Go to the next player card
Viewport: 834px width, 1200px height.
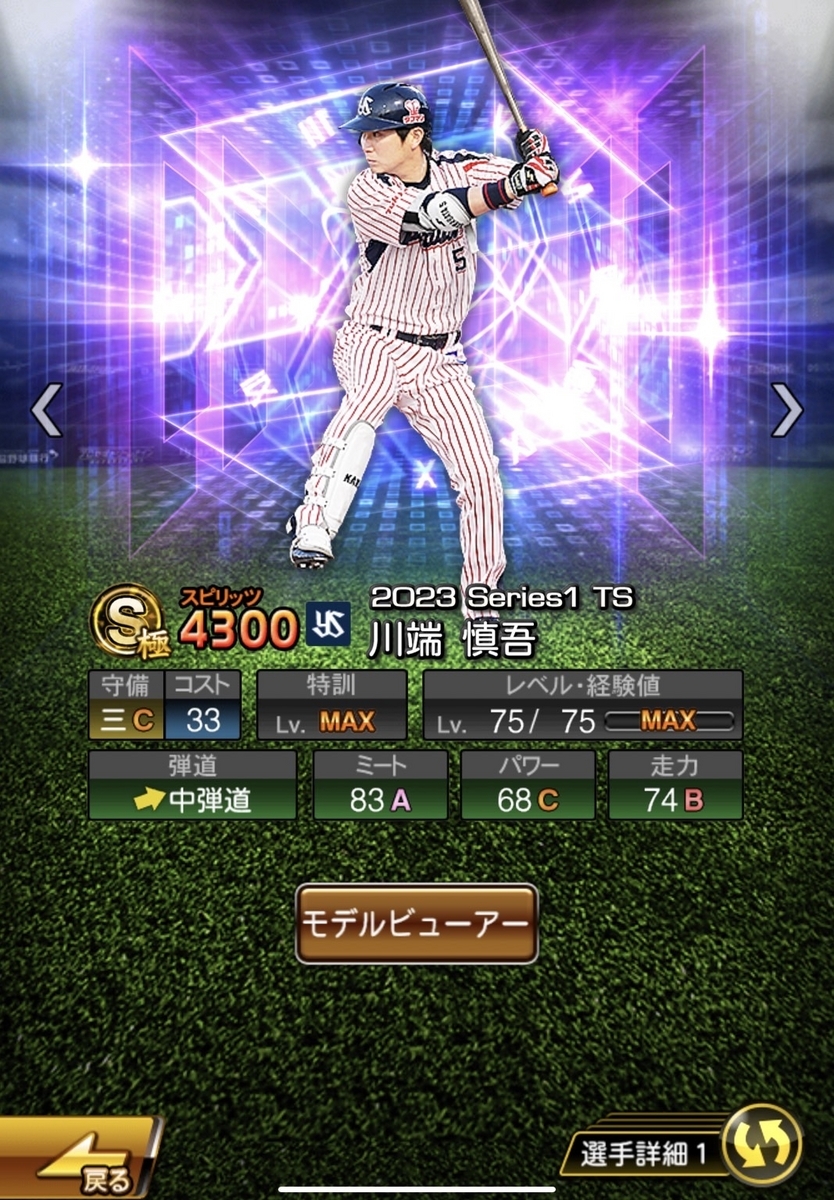click(787, 410)
